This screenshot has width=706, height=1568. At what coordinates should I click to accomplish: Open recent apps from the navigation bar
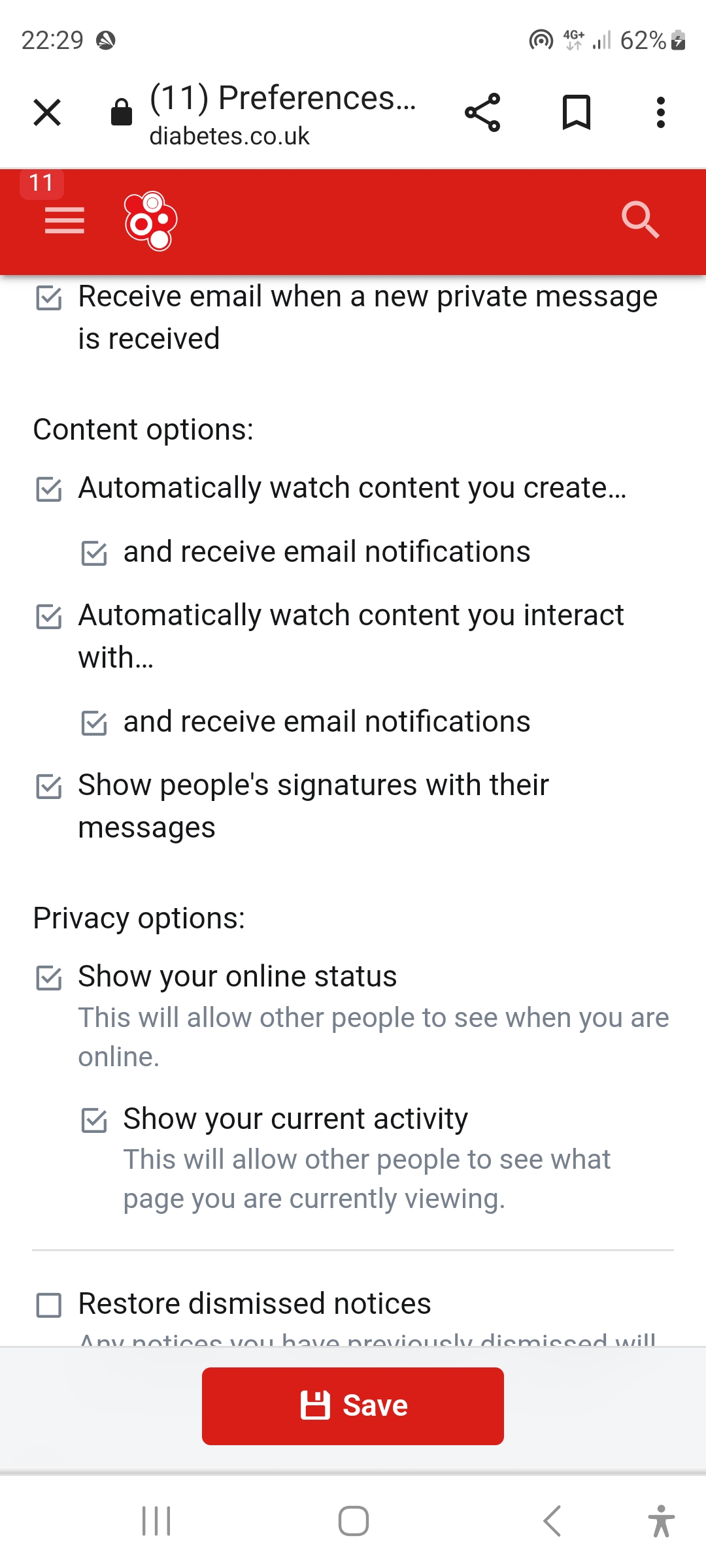[156, 1521]
